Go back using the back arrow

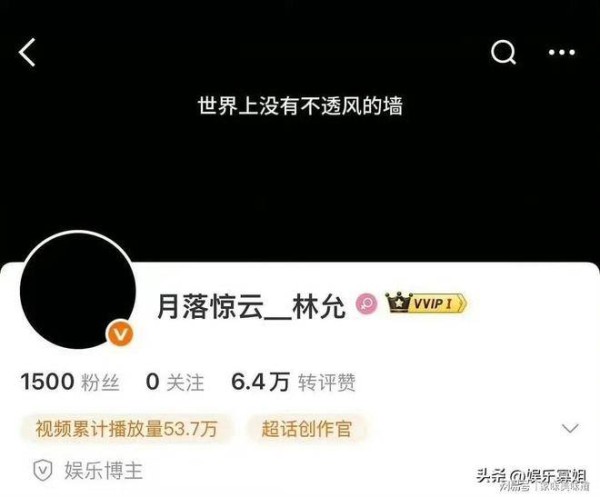click(x=28, y=52)
